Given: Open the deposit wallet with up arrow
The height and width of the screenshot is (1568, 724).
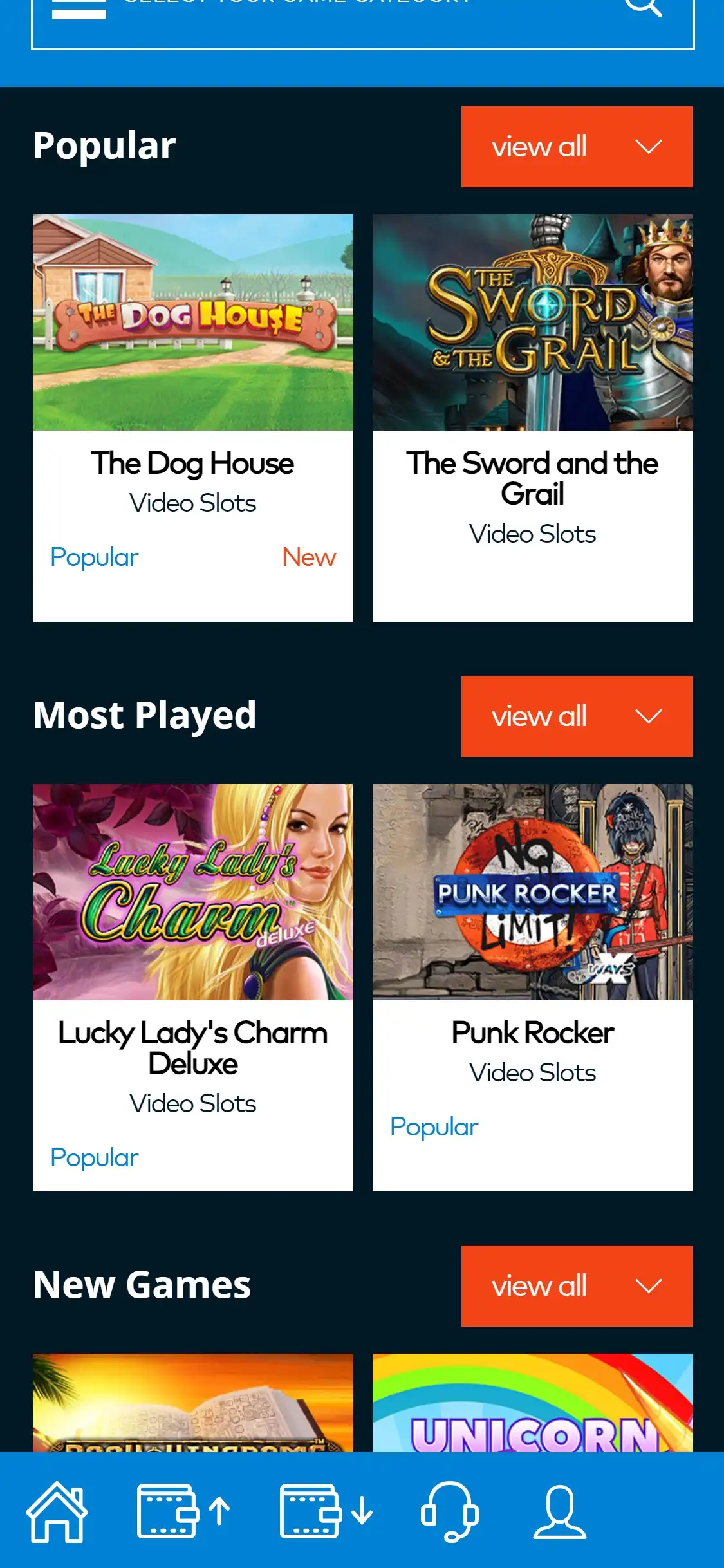Looking at the screenshot, I should click(183, 1511).
